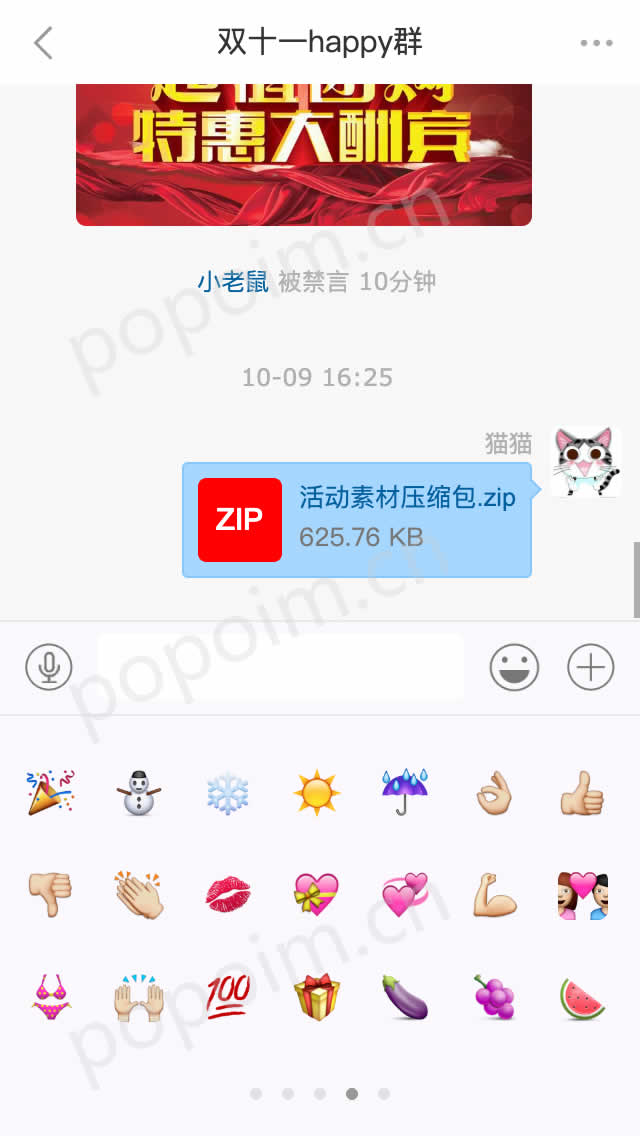Open the 活动素材压缩包.zip file message

[357, 520]
